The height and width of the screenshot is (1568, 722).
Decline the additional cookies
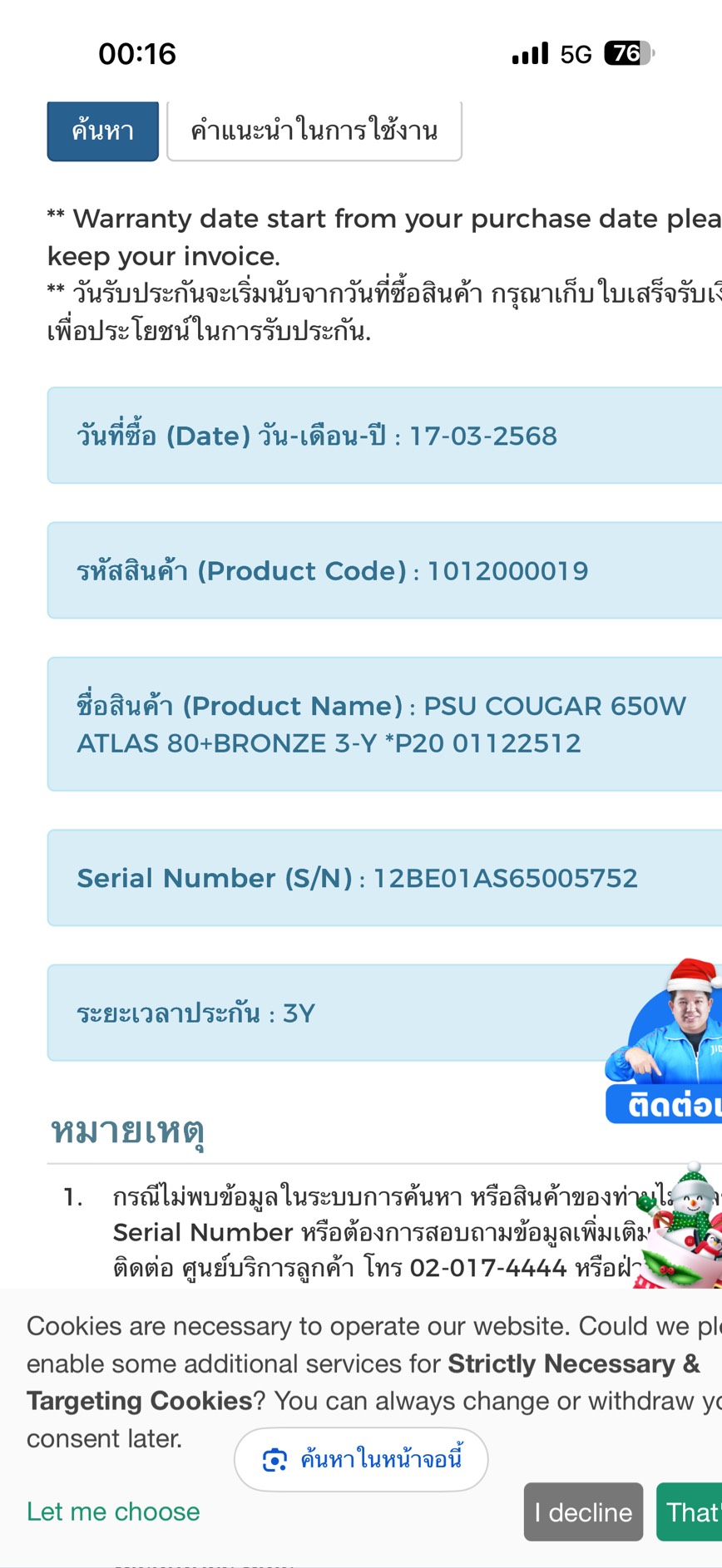pyautogui.click(x=583, y=1511)
